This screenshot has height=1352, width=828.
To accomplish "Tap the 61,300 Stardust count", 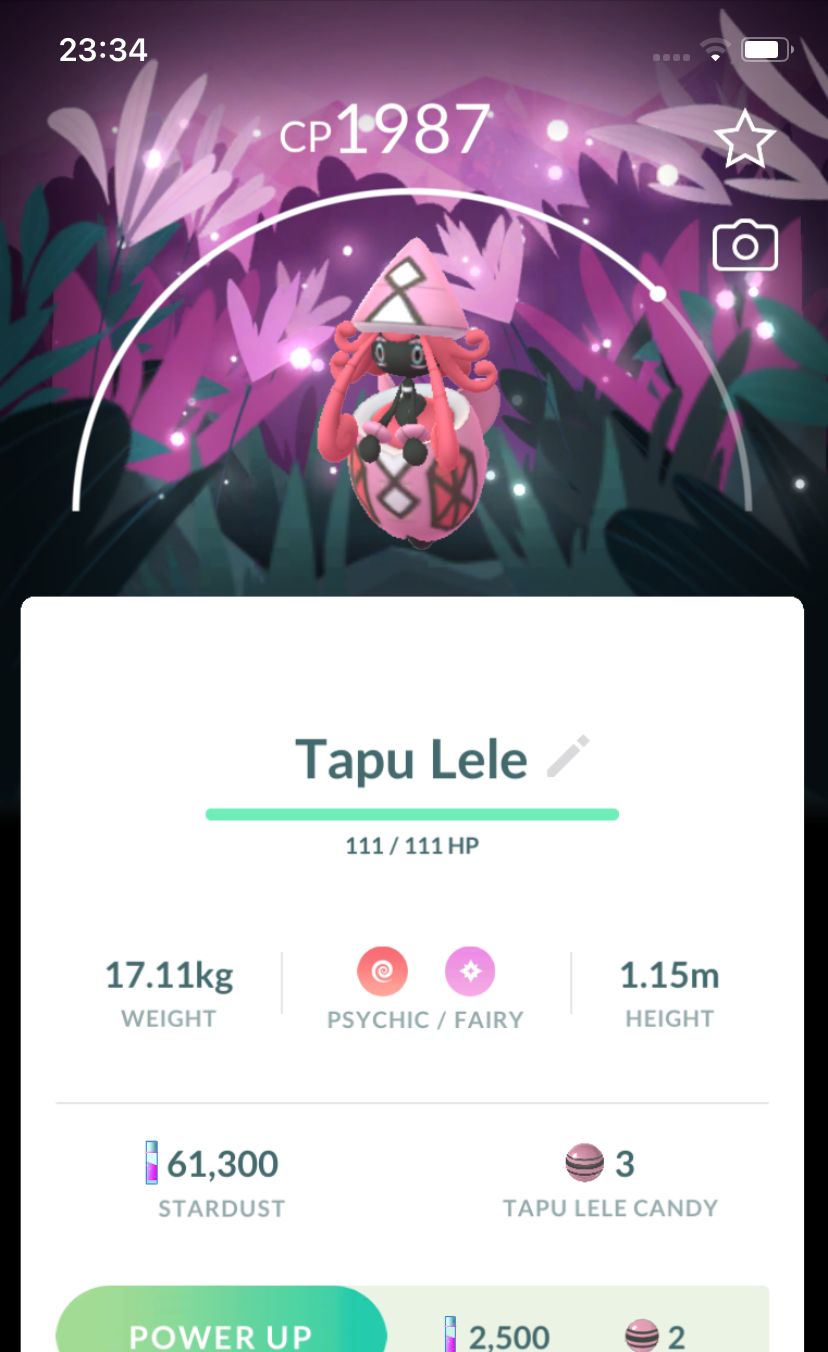I will [220, 1164].
